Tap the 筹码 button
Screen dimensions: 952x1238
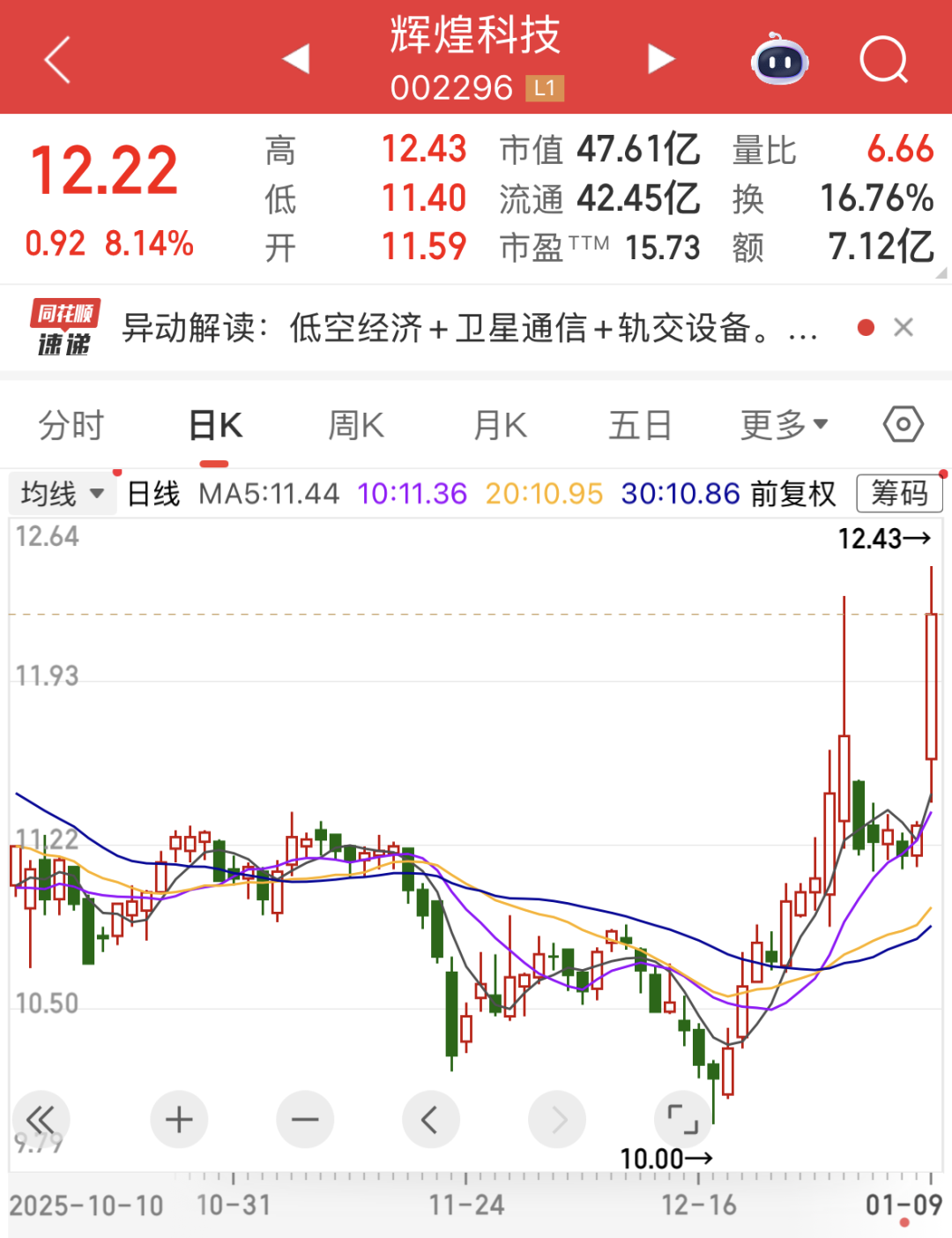click(899, 494)
